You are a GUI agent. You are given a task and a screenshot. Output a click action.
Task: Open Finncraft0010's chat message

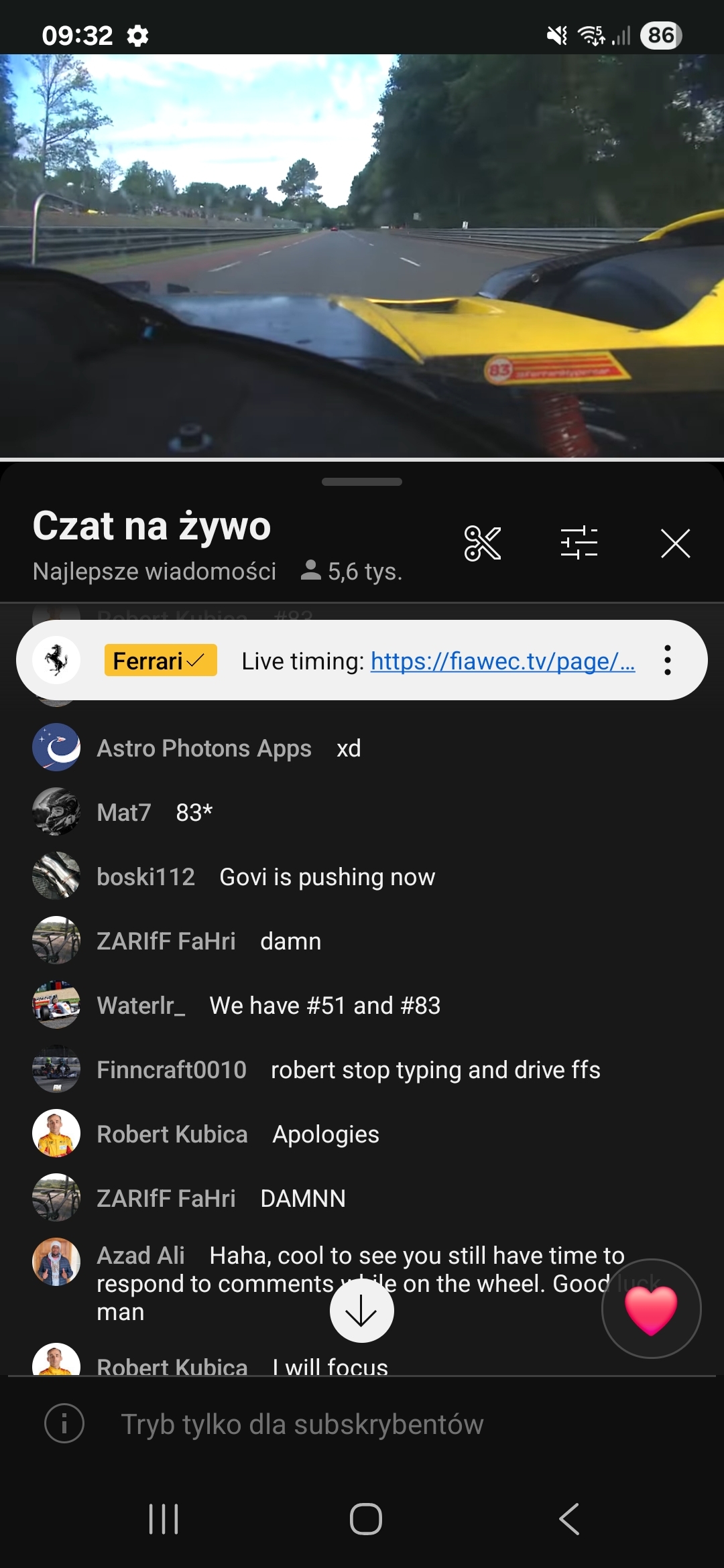pyautogui.click(x=349, y=1070)
